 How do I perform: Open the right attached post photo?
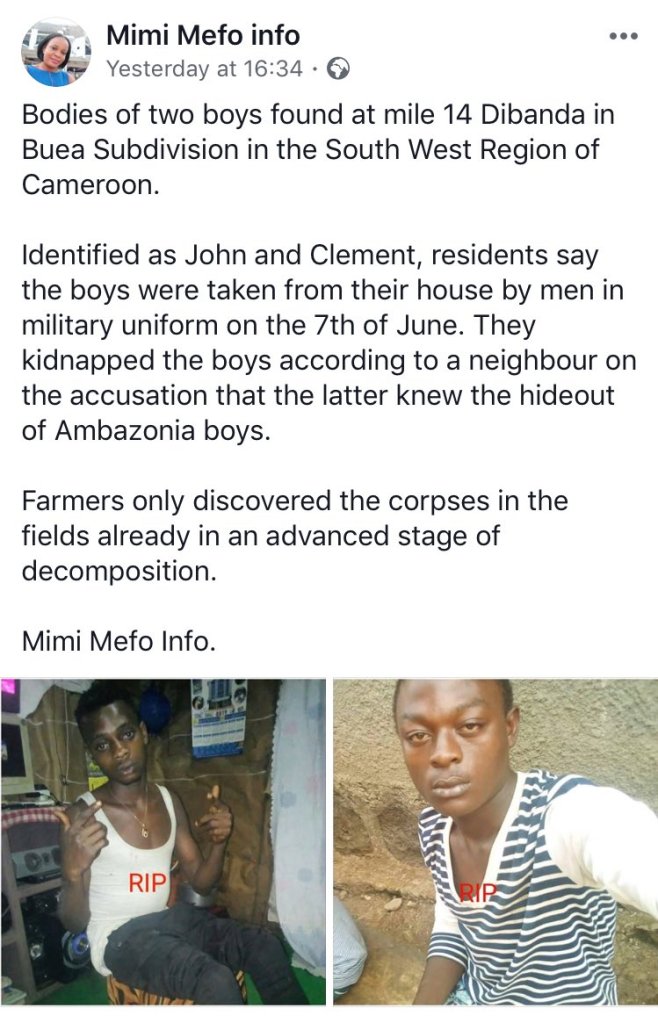pos(495,842)
